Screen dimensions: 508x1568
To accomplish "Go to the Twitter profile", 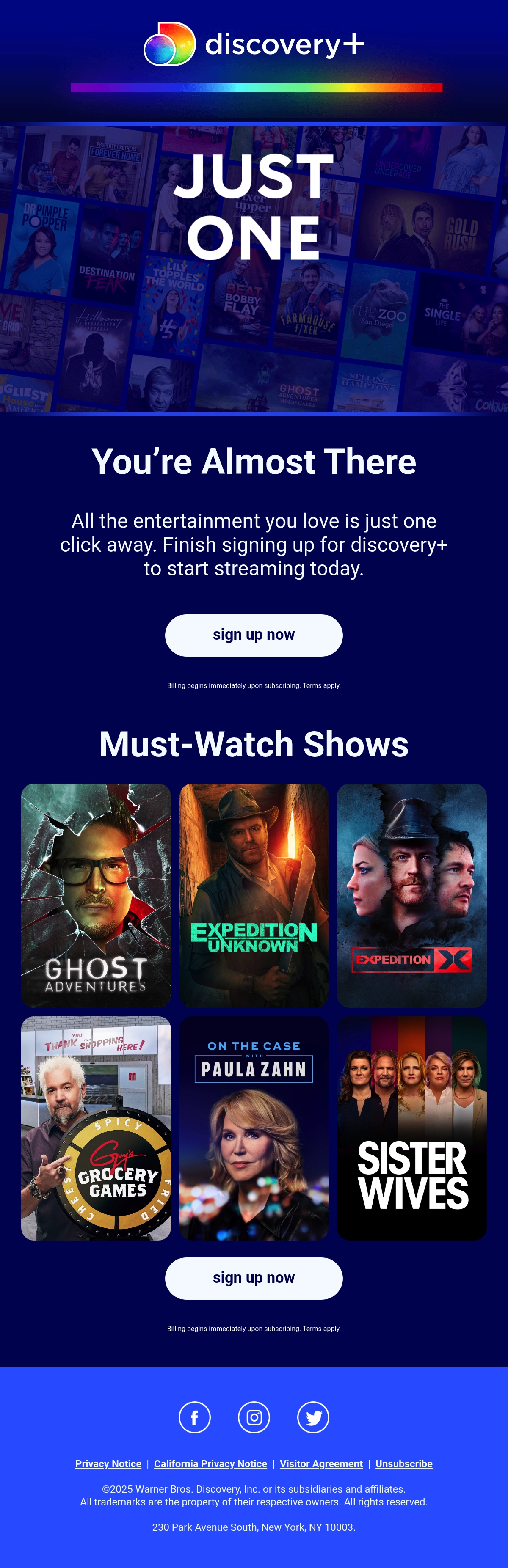I will click(313, 1418).
